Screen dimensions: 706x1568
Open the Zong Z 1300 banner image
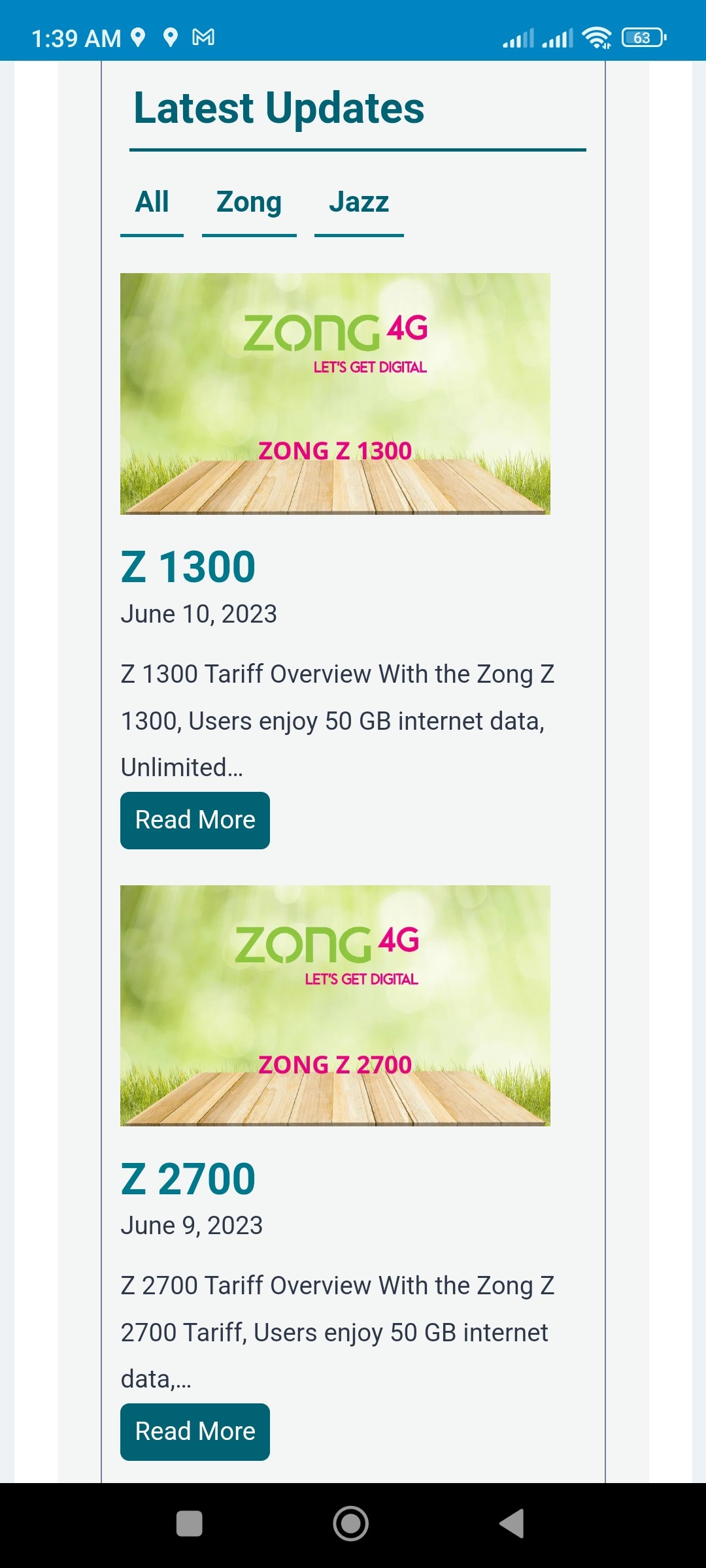click(335, 393)
